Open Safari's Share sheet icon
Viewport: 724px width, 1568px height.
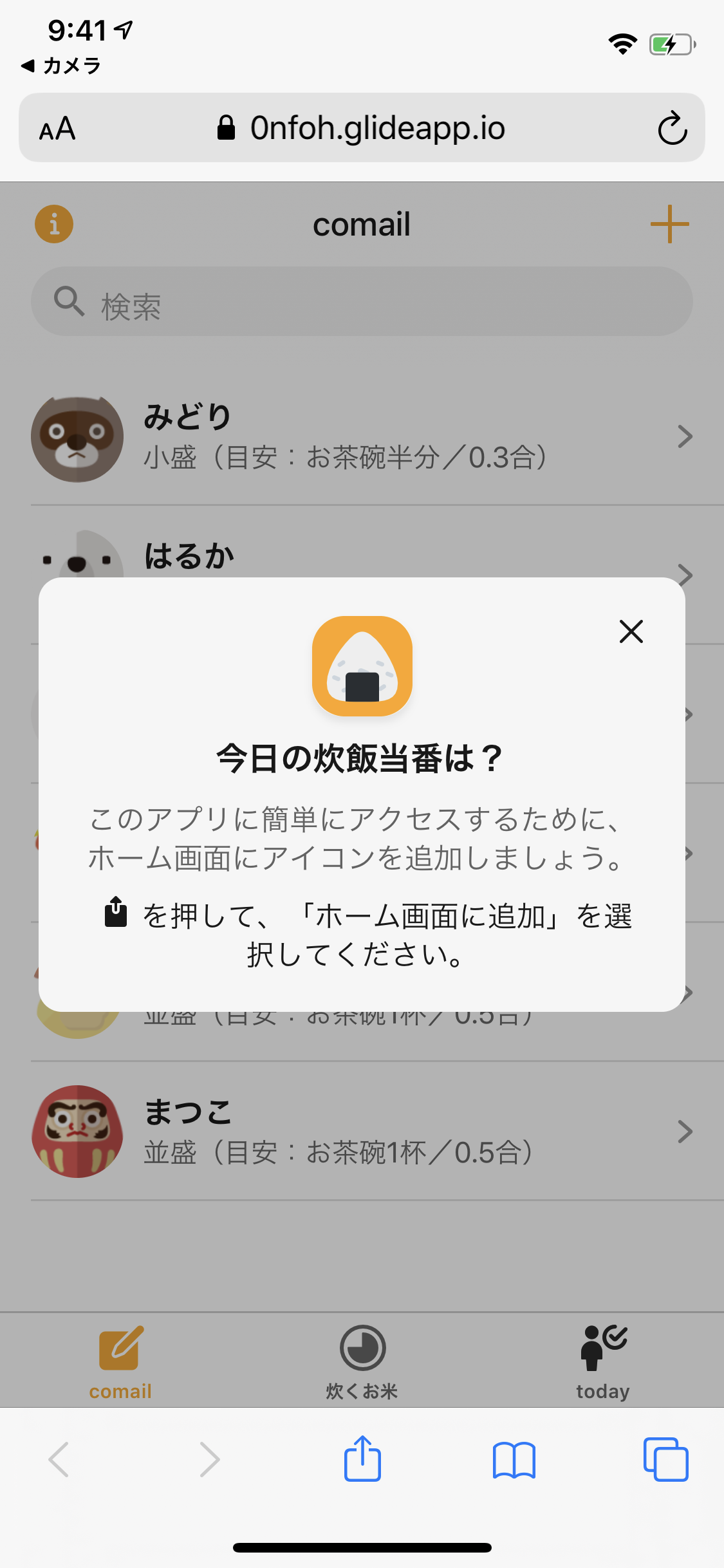coord(362,1459)
